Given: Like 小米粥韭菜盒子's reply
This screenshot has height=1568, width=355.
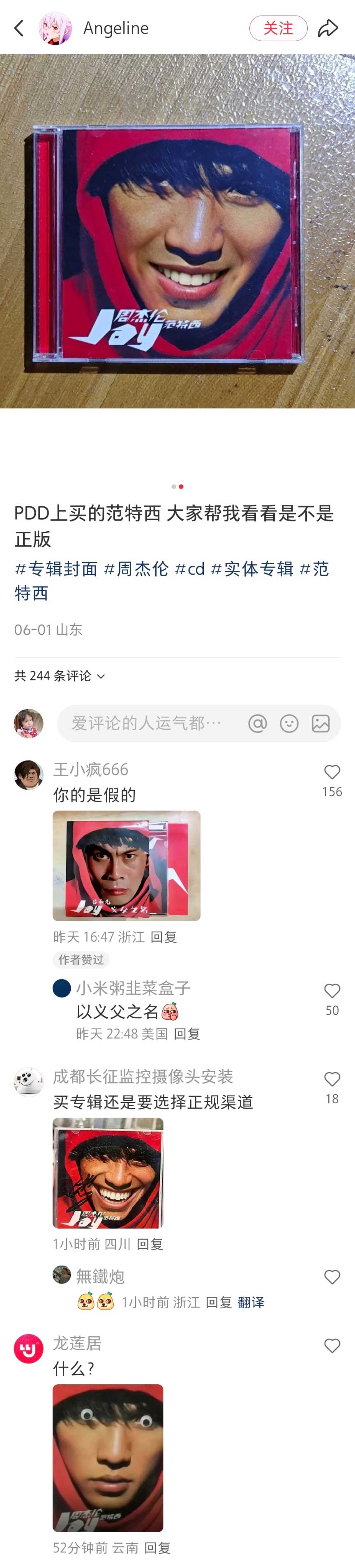Looking at the screenshot, I should [332, 991].
